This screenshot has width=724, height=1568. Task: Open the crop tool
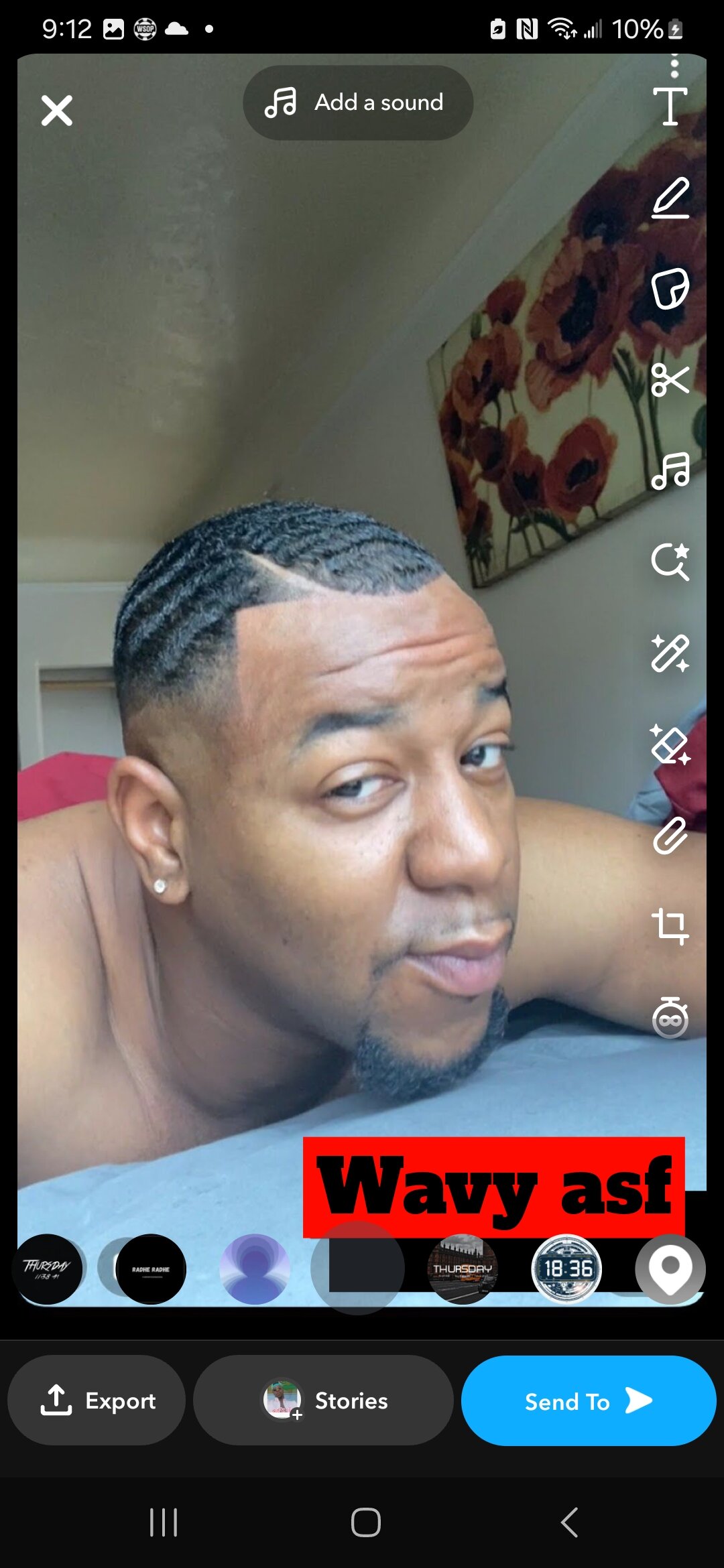coord(670,927)
